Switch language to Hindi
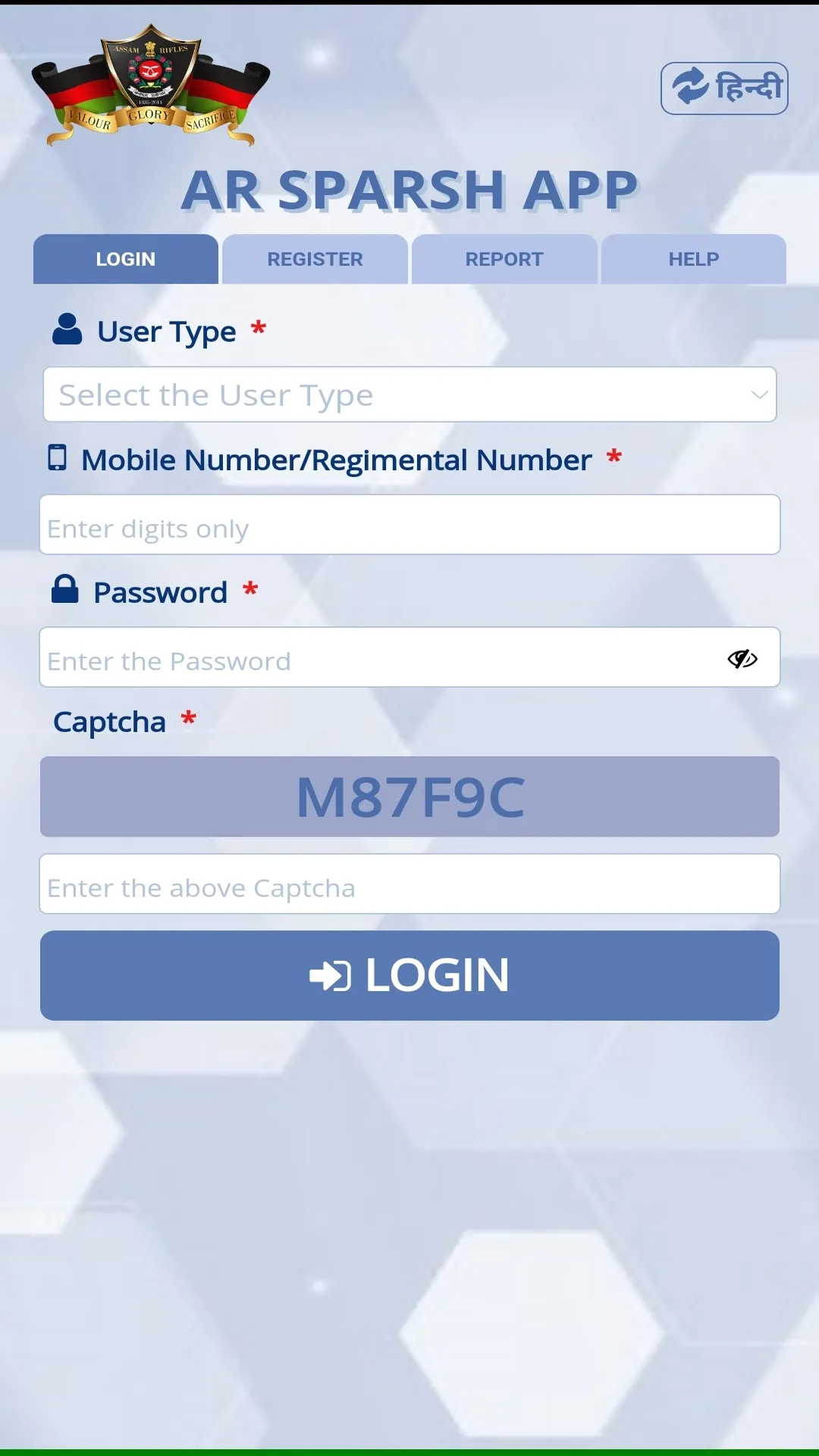This screenshot has width=819, height=1456. [x=724, y=88]
